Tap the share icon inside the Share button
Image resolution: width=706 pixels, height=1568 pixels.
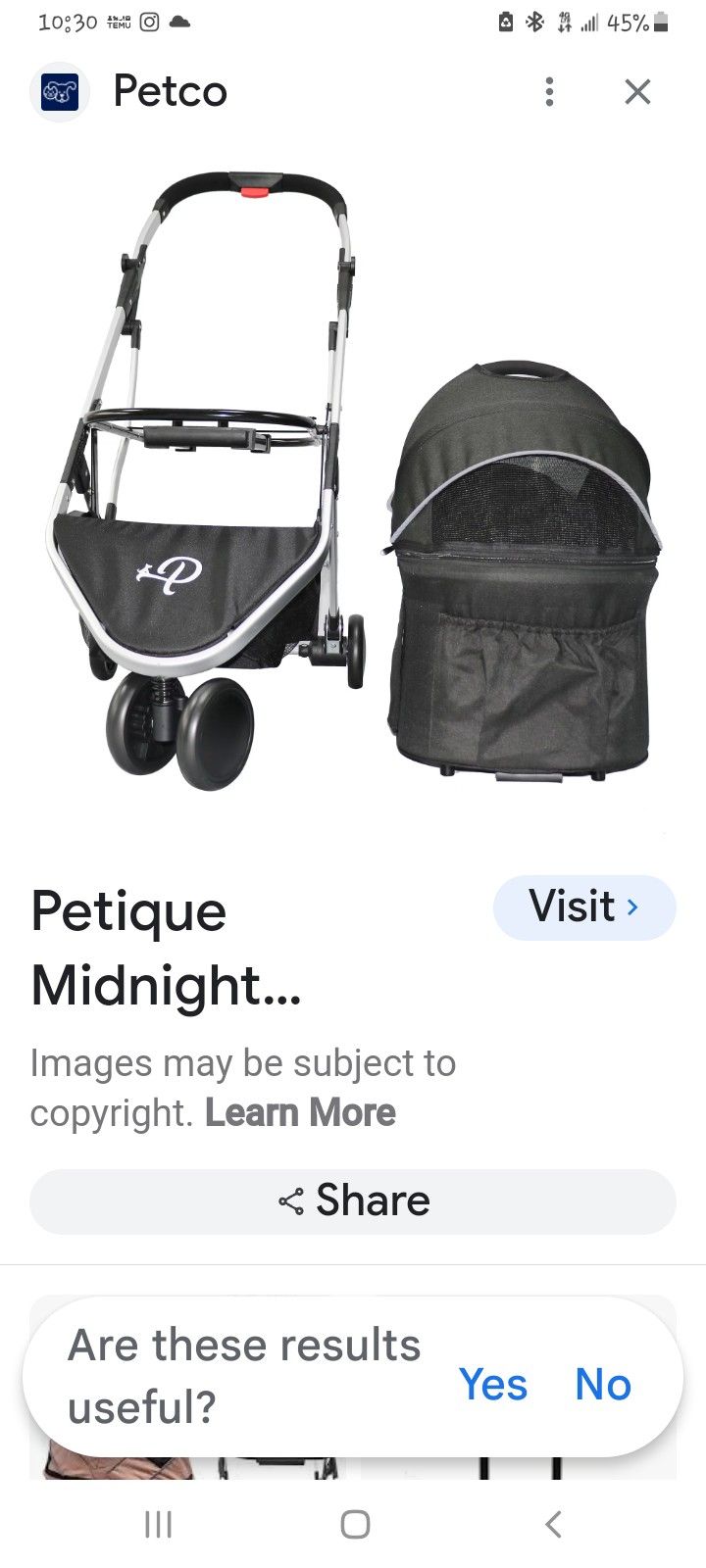tap(289, 1200)
